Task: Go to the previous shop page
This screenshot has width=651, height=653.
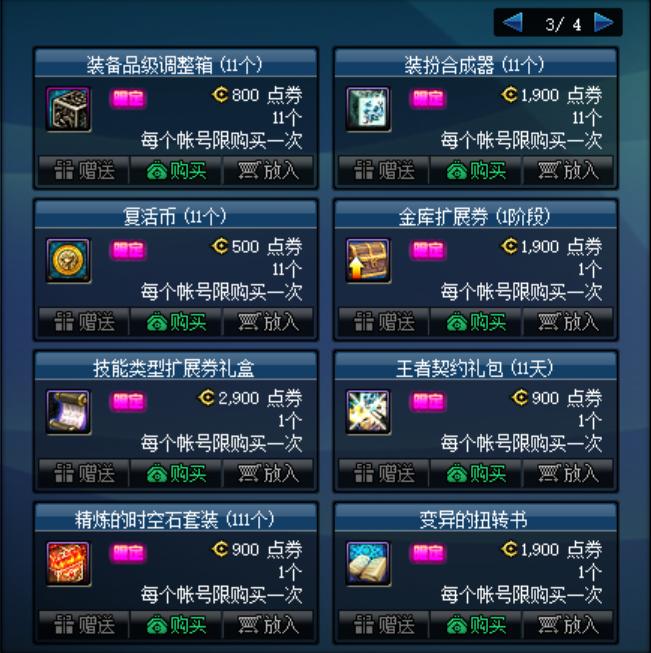Action: tap(513, 23)
